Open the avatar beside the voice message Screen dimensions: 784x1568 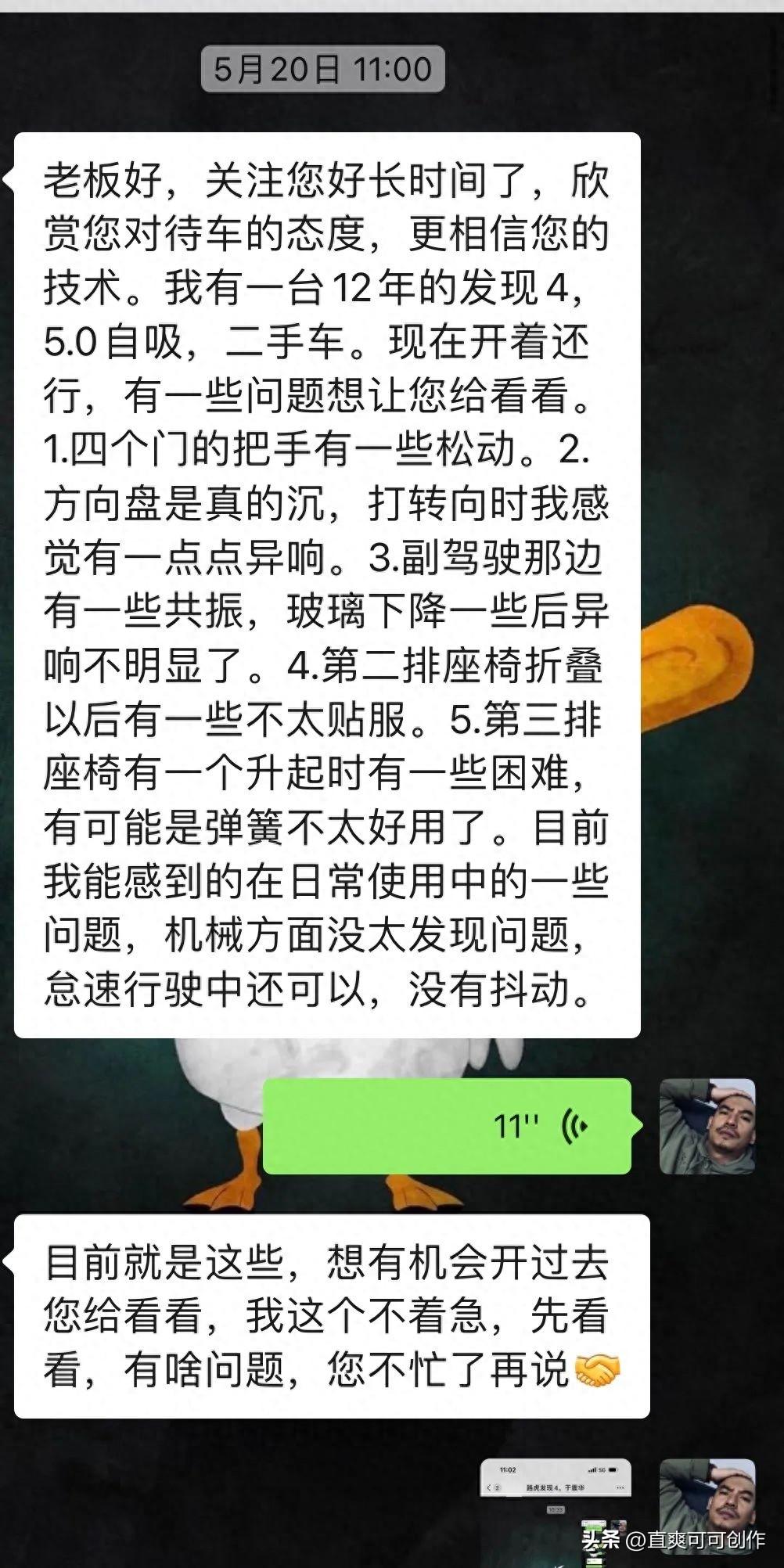(707, 1126)
